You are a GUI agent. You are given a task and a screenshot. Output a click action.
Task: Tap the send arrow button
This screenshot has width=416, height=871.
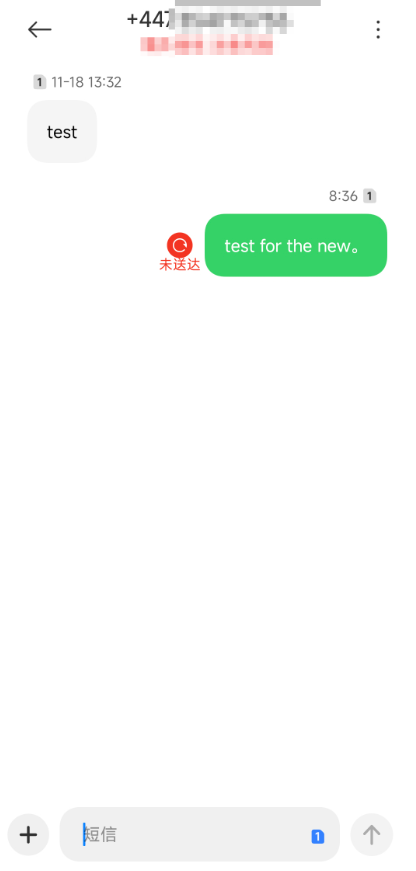tap(372, 834)
